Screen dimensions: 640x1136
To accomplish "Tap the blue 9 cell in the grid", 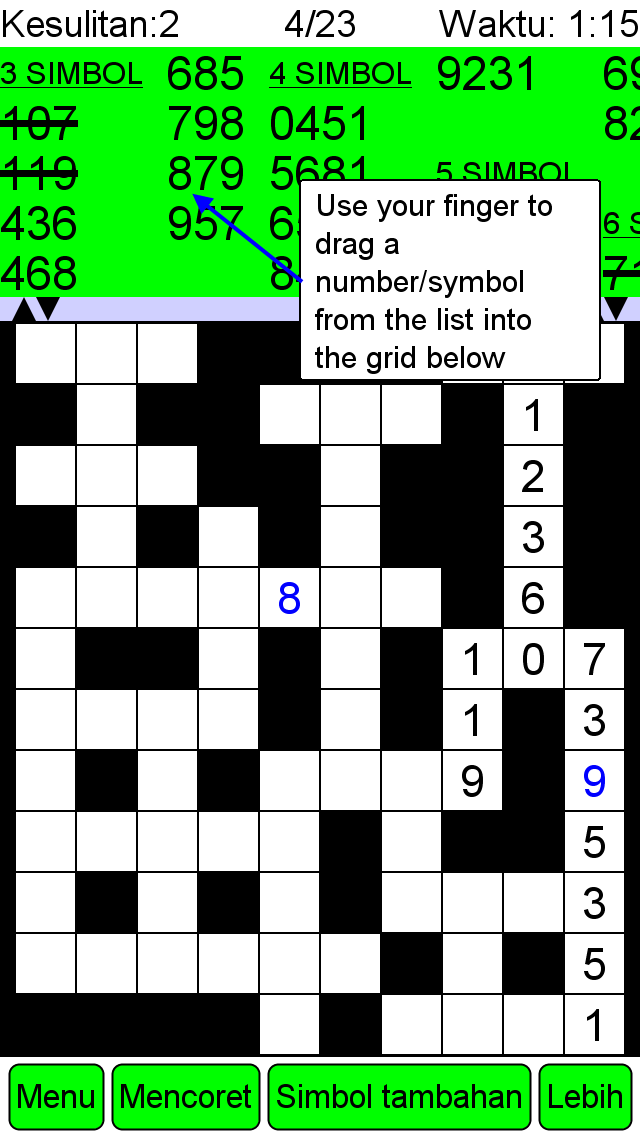I will [594, 780].
